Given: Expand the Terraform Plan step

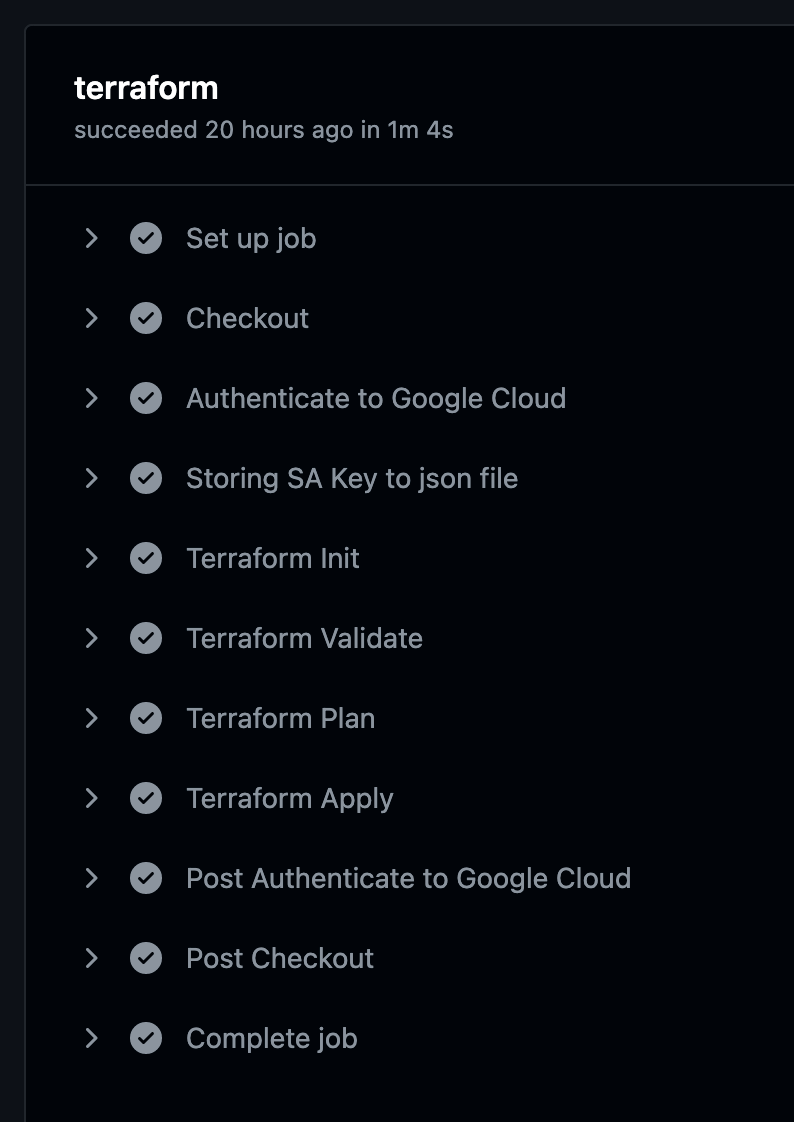Looking at the screenshot, I should tap(91, 718).
